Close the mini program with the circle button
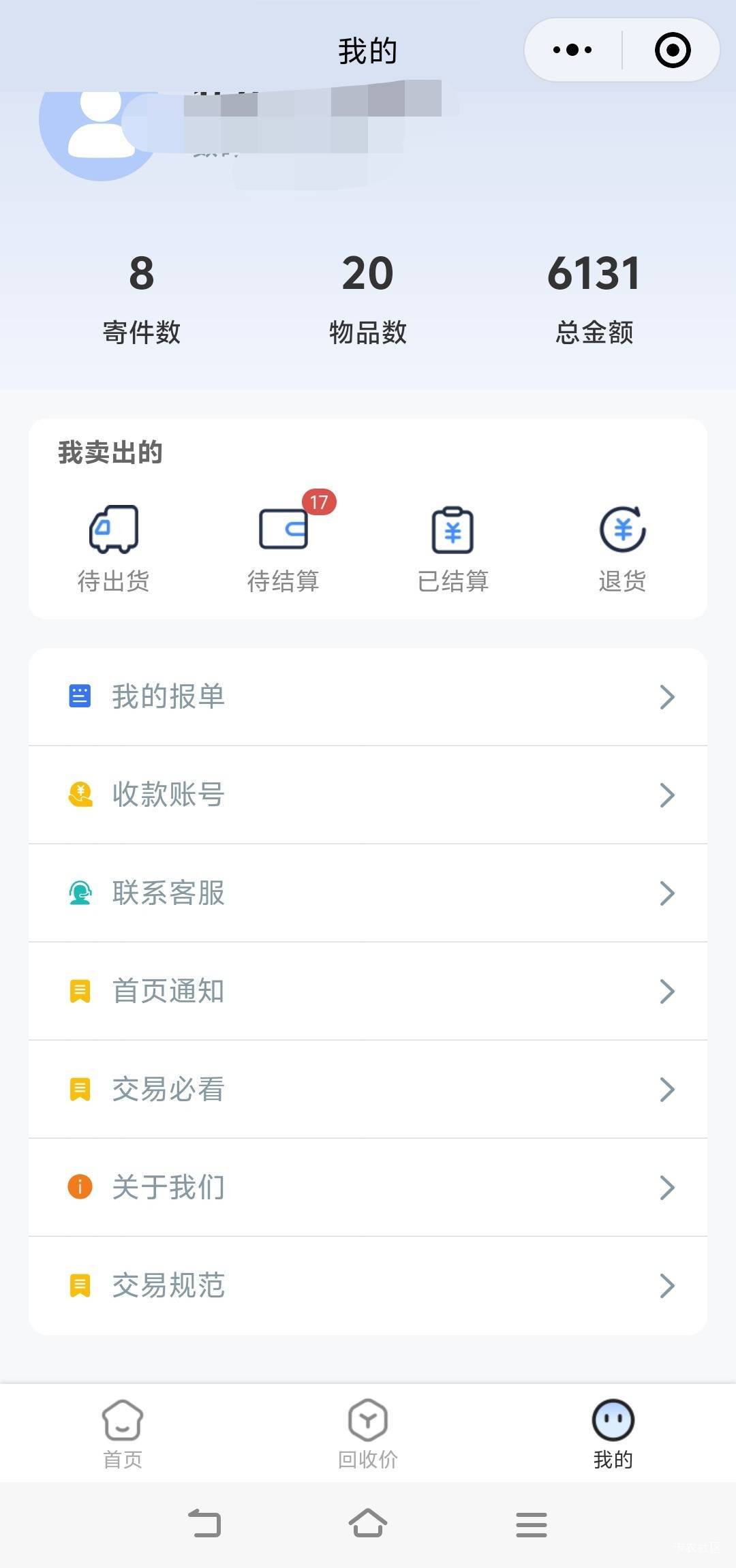The image size is (736, 1568). pyautogui.click(x=673, y=50)
